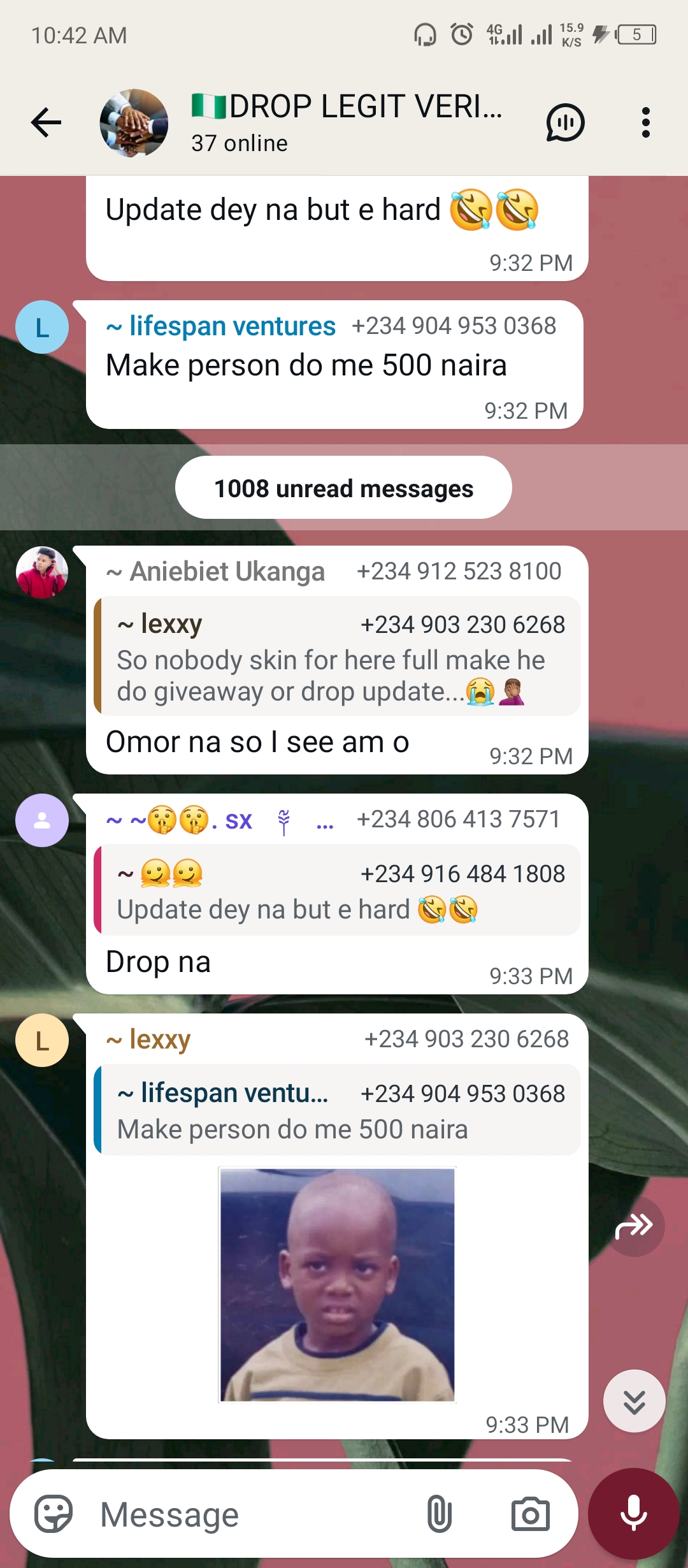
Task: Tap the group profile picture
Action: point(134,123)
